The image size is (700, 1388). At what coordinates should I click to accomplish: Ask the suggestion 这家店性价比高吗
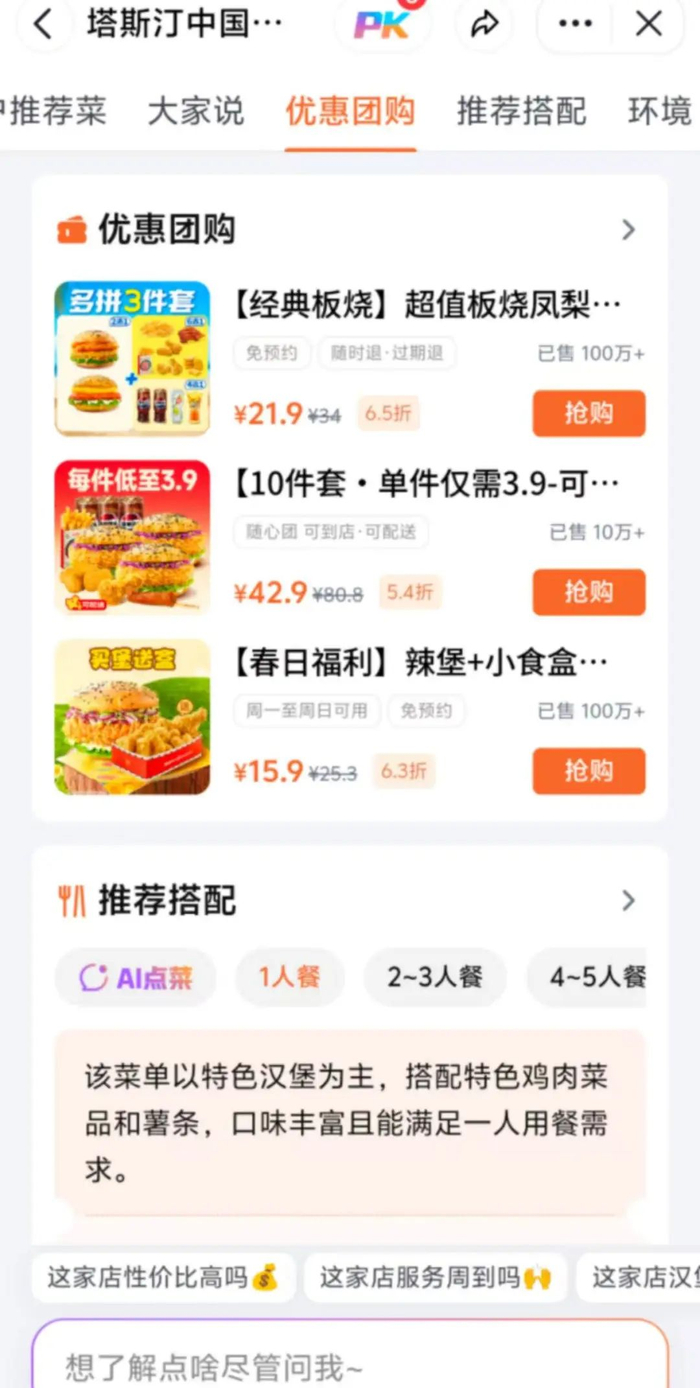(163, 1277)
